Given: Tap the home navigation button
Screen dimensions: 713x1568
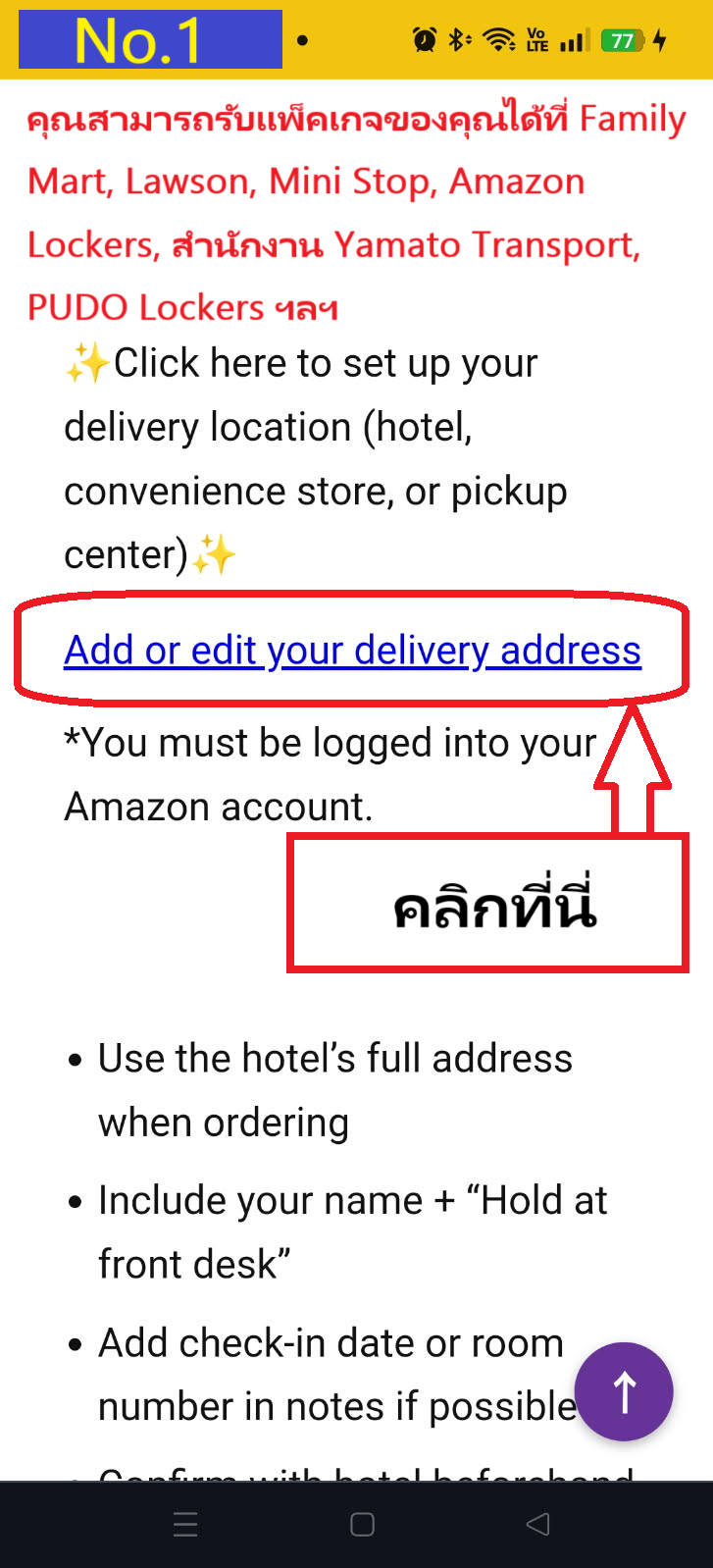Looking at the screenshot, I should click(x=361, y=1524).
